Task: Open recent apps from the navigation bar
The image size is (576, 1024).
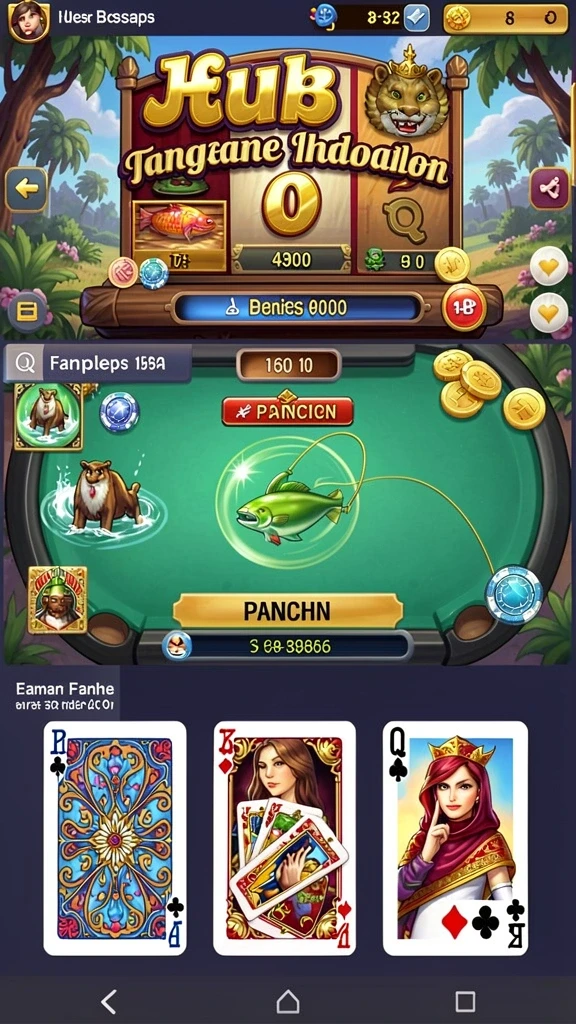Action: (x=465, y=1000)
